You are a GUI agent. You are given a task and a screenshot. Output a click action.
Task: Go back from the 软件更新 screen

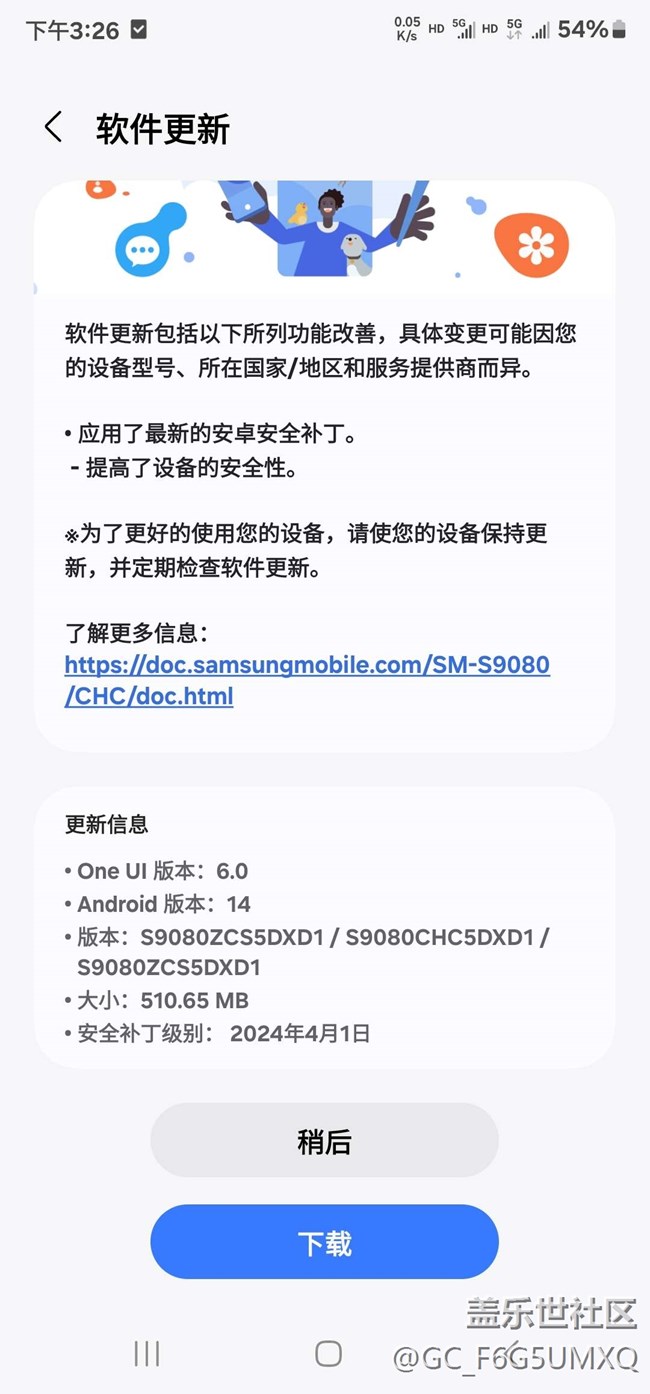(53, 128)
